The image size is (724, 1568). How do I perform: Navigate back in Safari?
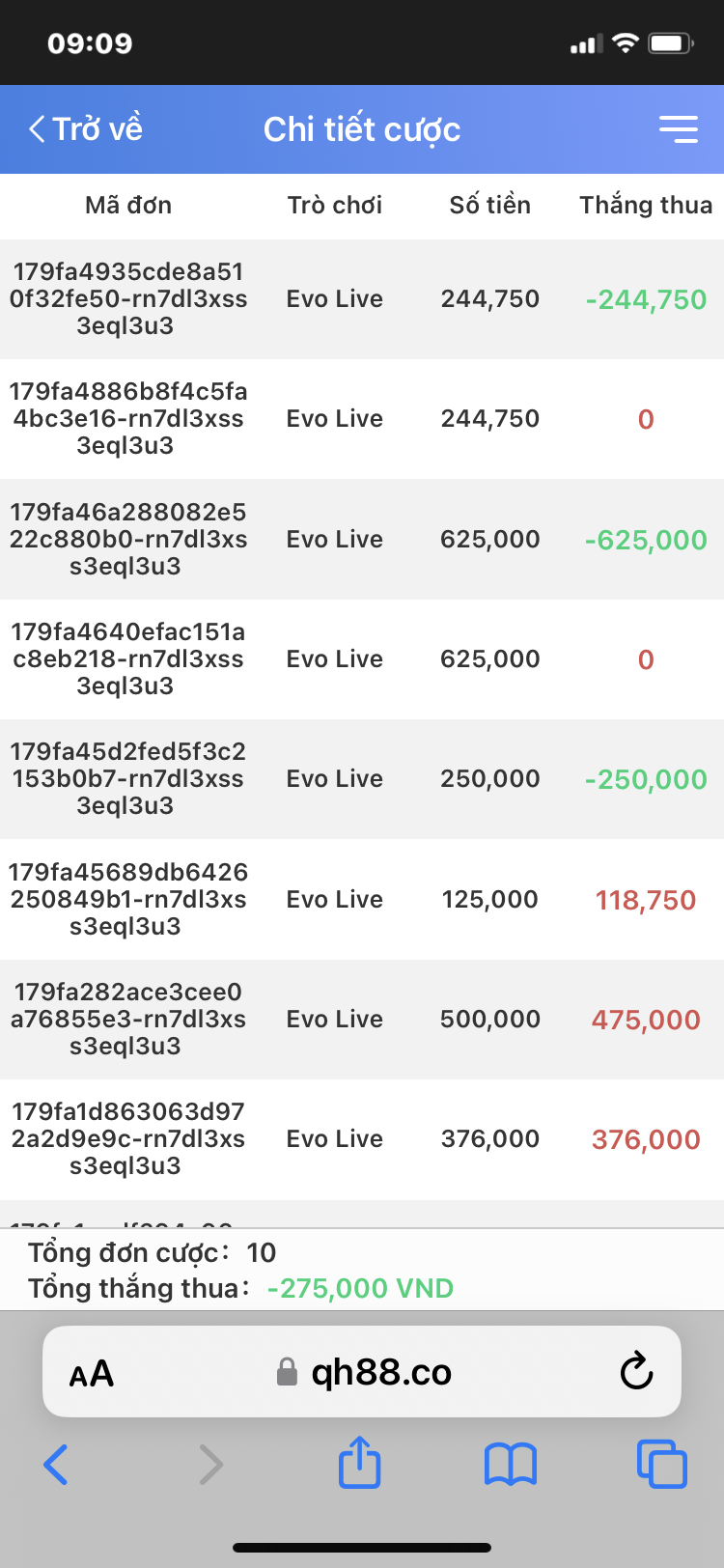tap(56, 1464)
